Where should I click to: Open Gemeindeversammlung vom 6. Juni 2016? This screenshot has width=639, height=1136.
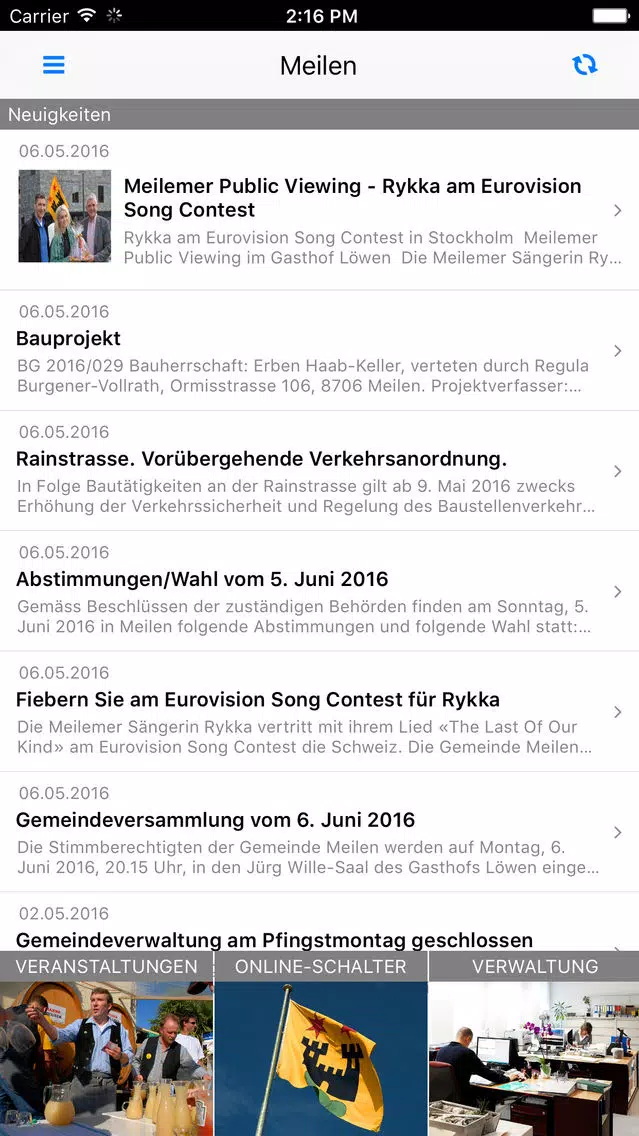(320, 832)
